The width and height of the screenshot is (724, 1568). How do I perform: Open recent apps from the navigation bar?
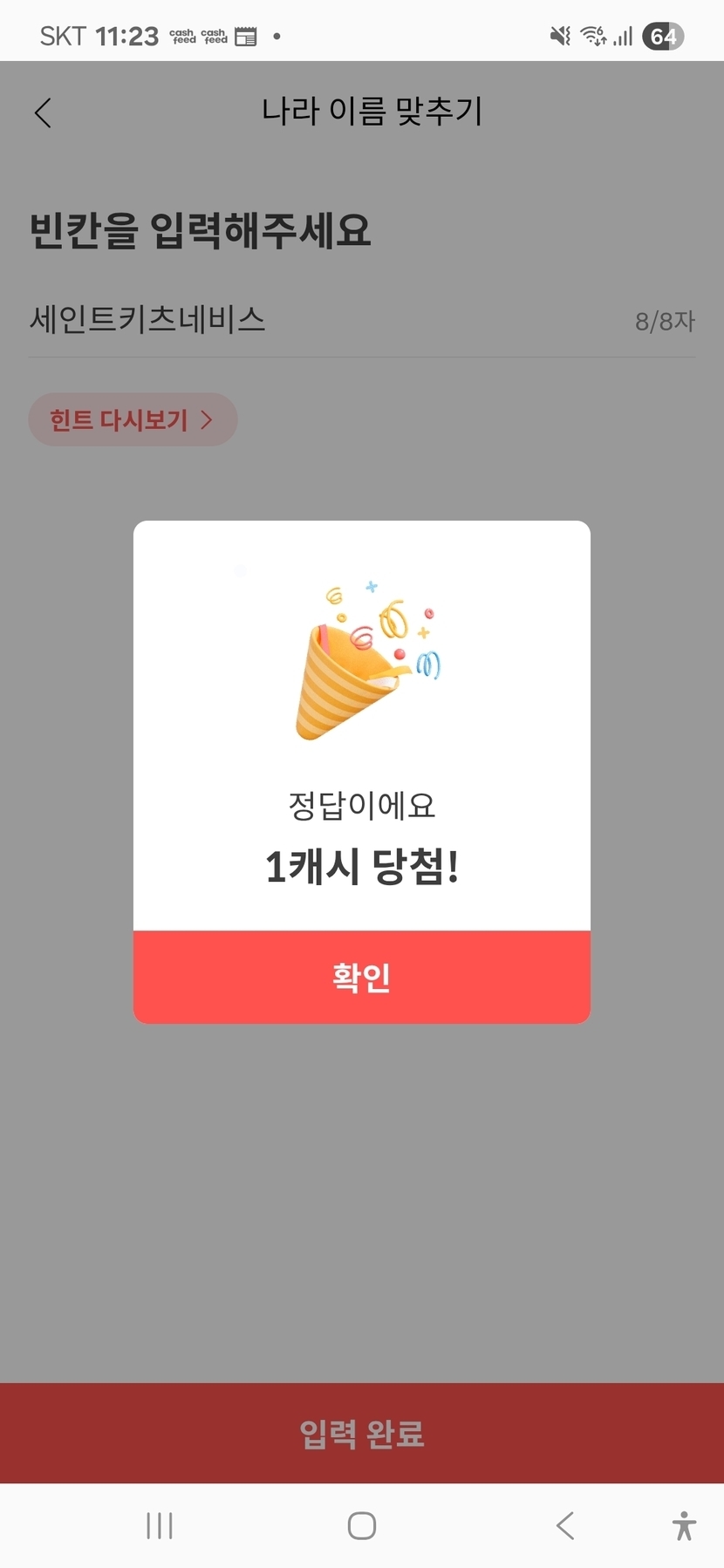click(160, 1526)
